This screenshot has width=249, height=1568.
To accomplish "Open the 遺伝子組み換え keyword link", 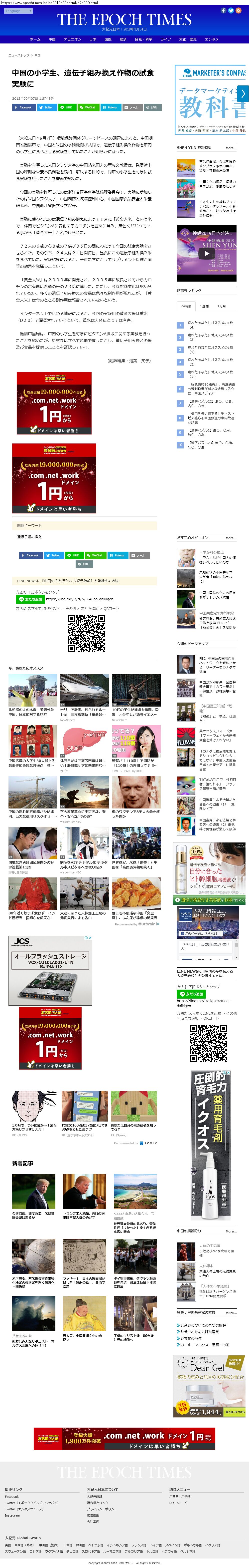I will pyautogui.click(x=29, y=537).
